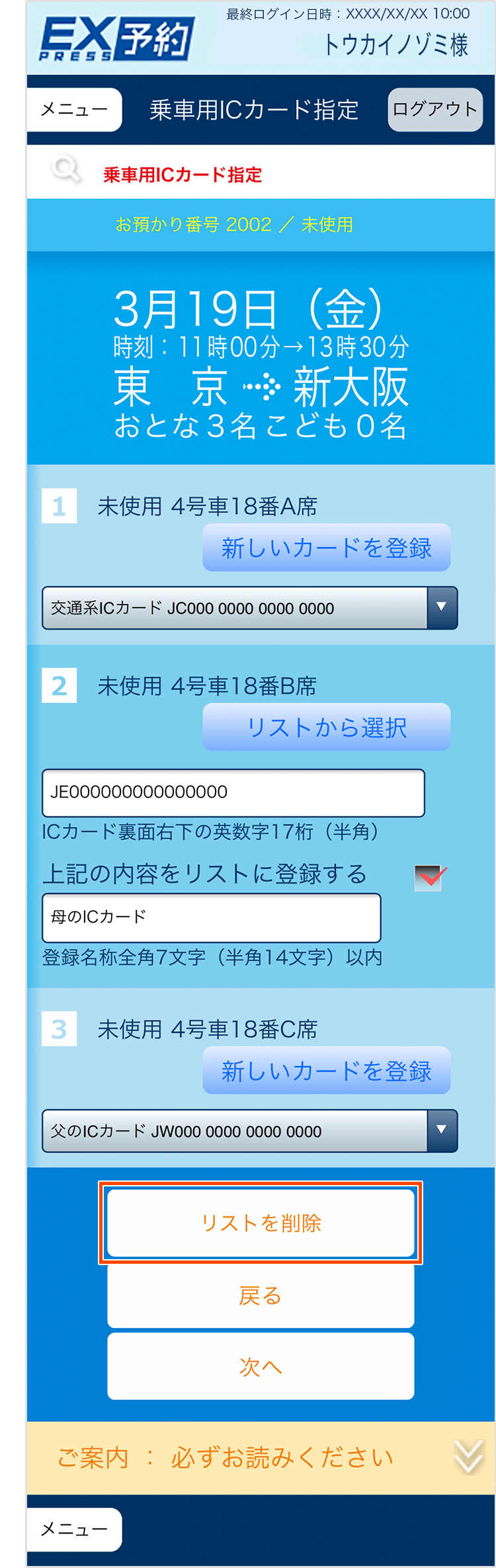
Task: Tap the リストを削除 button
Action: (x=261, y=1223)
